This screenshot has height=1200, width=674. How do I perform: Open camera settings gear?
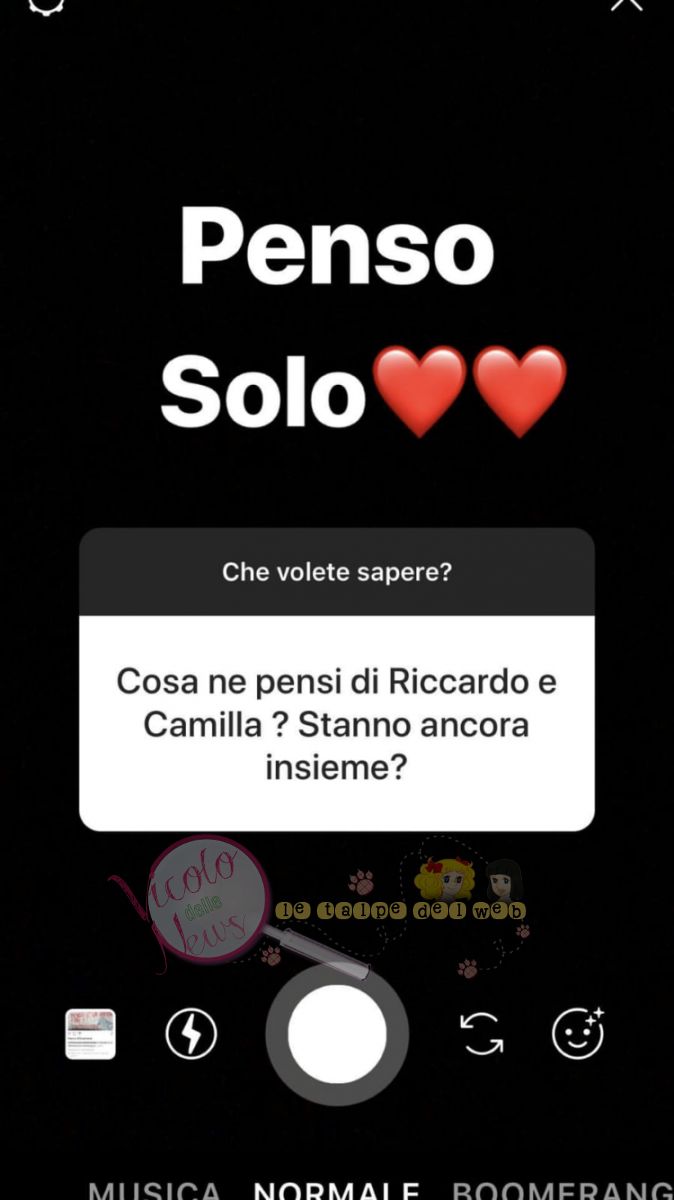pyautogui.click(x=46, y=5)
